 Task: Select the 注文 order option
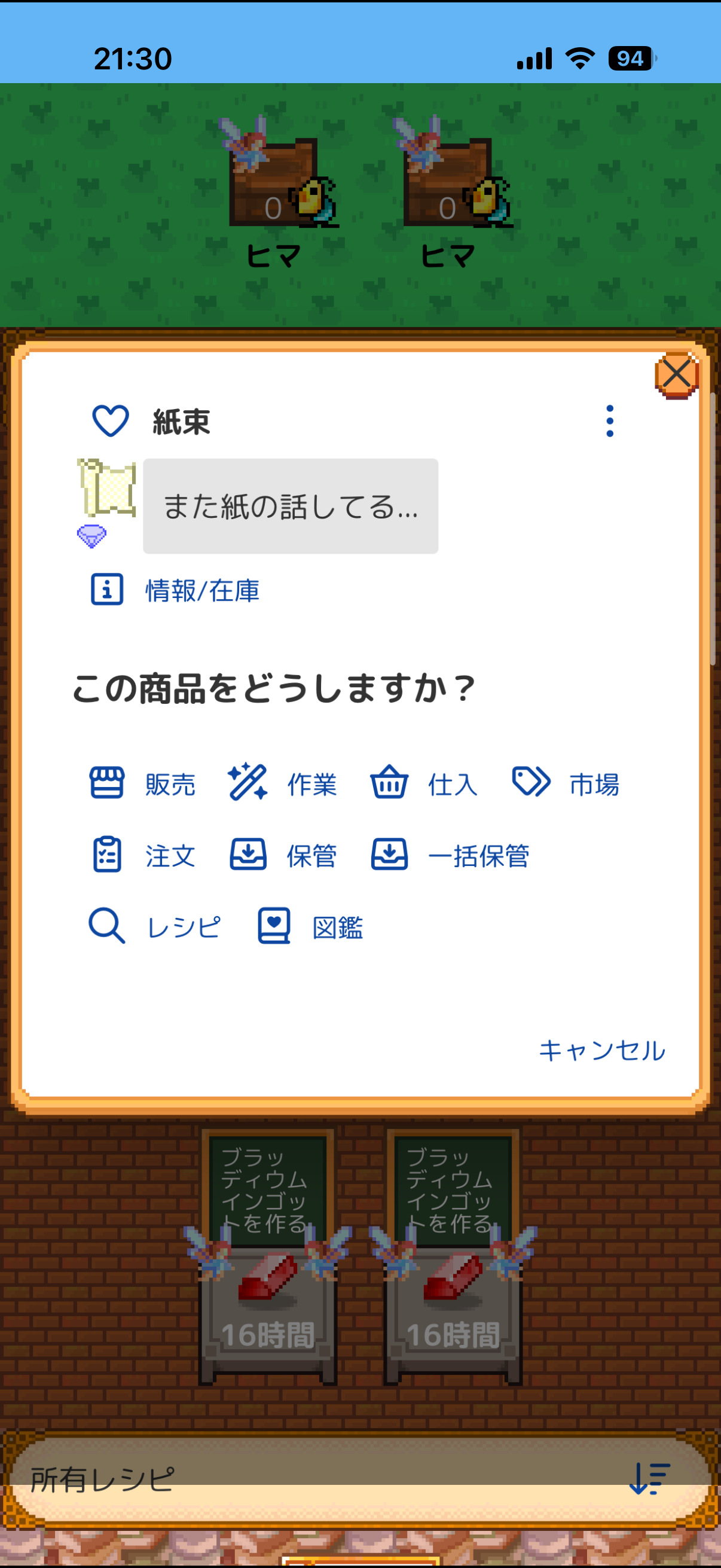143,855
